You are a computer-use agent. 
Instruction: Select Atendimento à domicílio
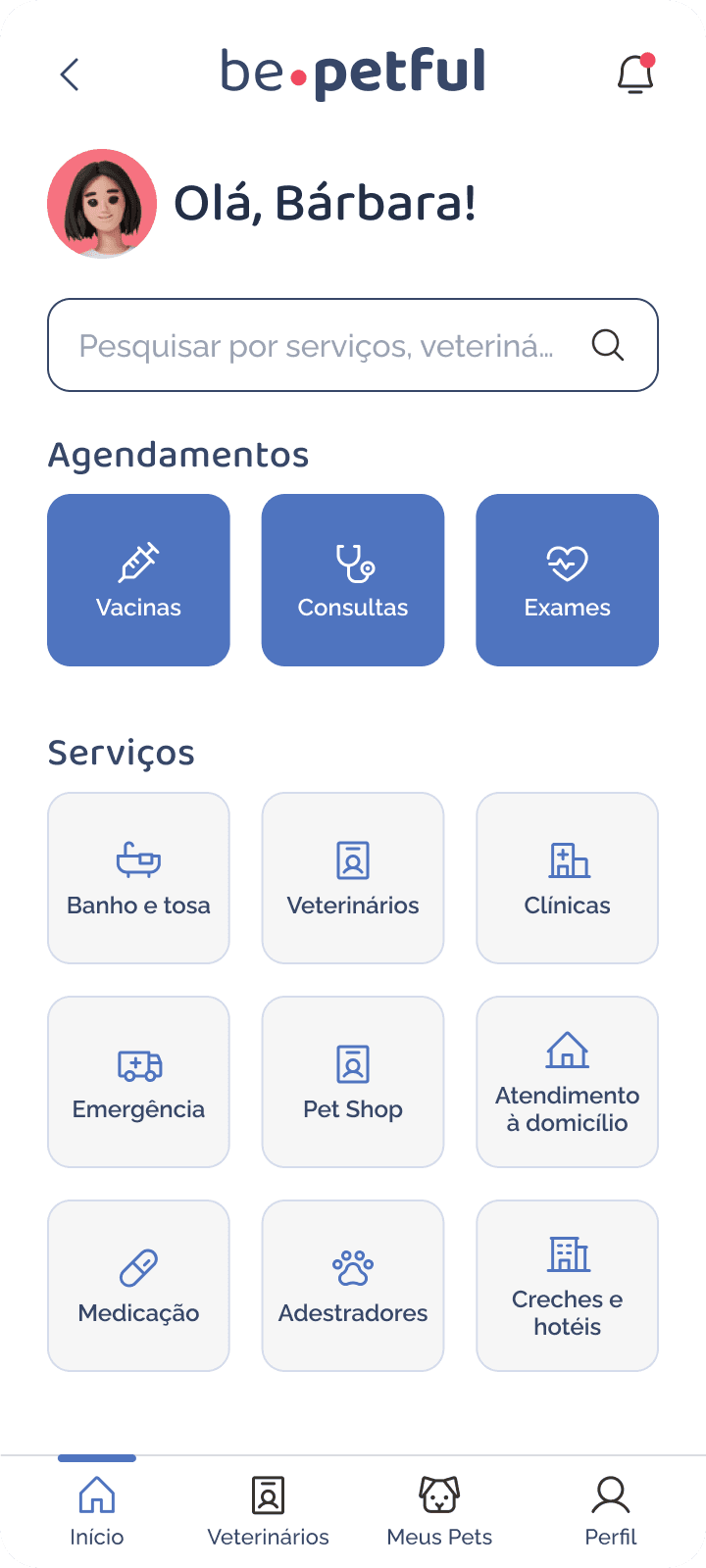click(567, 1082)
